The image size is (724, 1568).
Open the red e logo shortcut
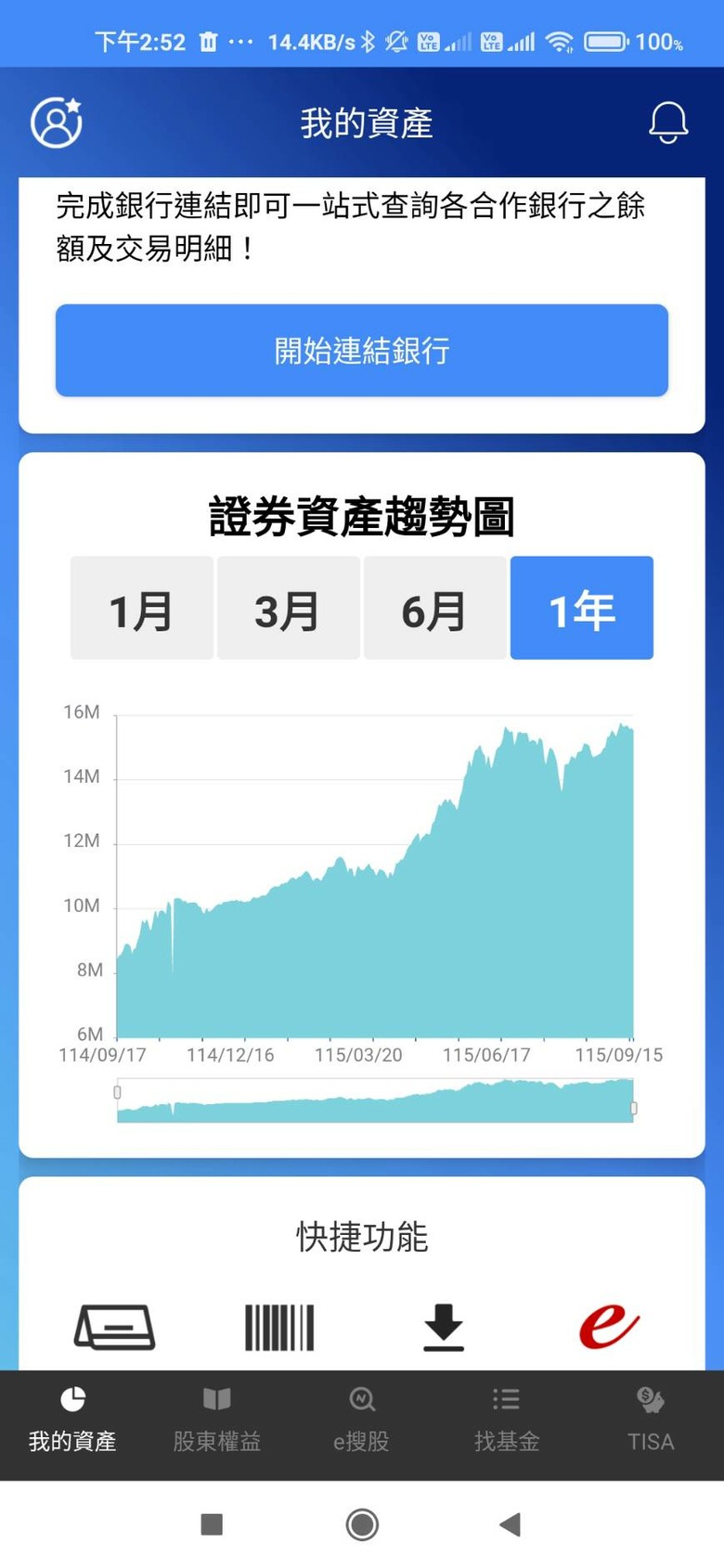(x=609, y=1327)
